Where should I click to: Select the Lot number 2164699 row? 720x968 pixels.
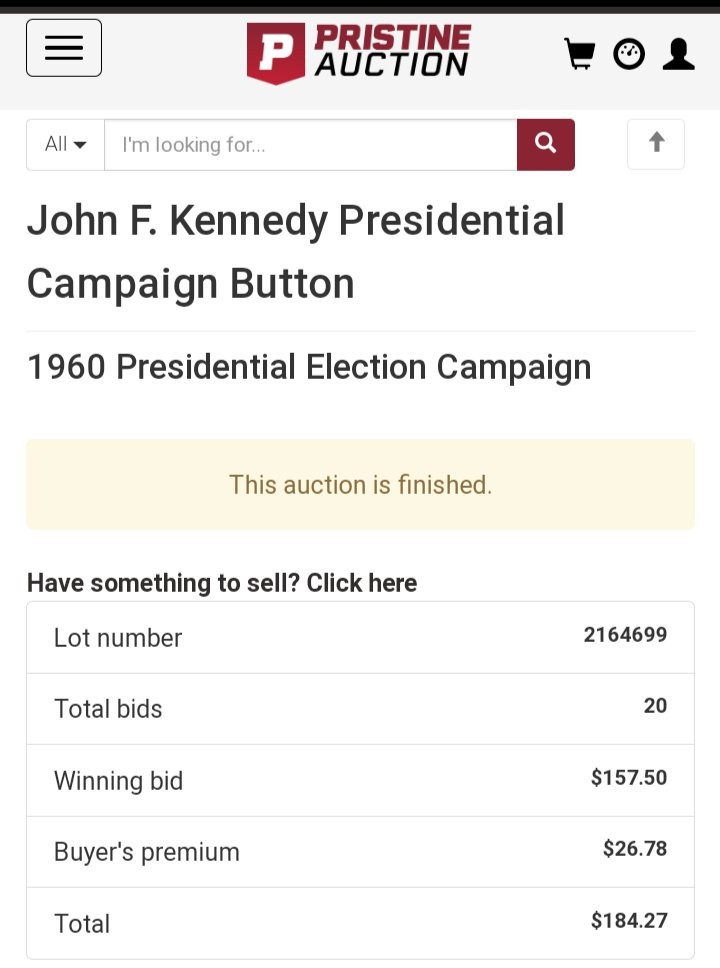point(360,637)
